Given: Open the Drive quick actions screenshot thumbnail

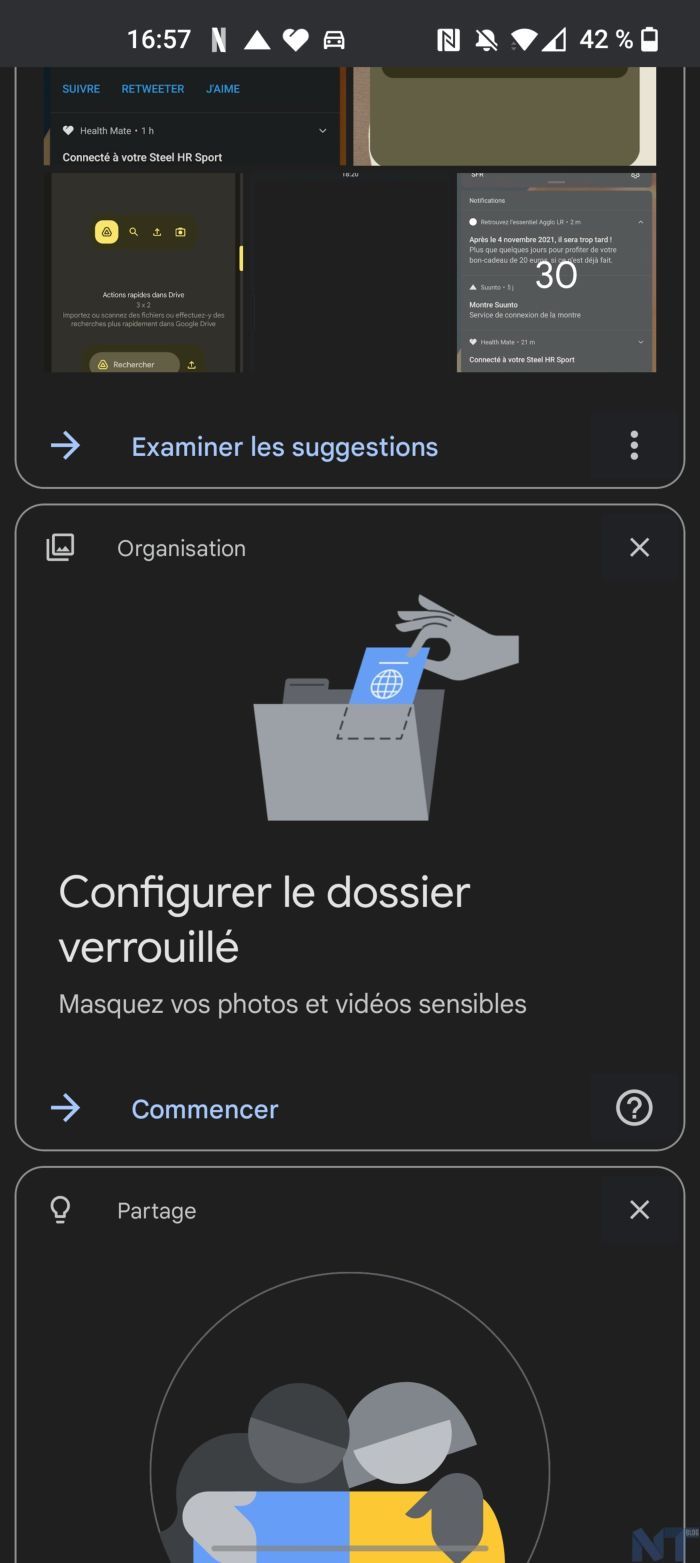Looking at the screenshot, I should coord(143,272).
